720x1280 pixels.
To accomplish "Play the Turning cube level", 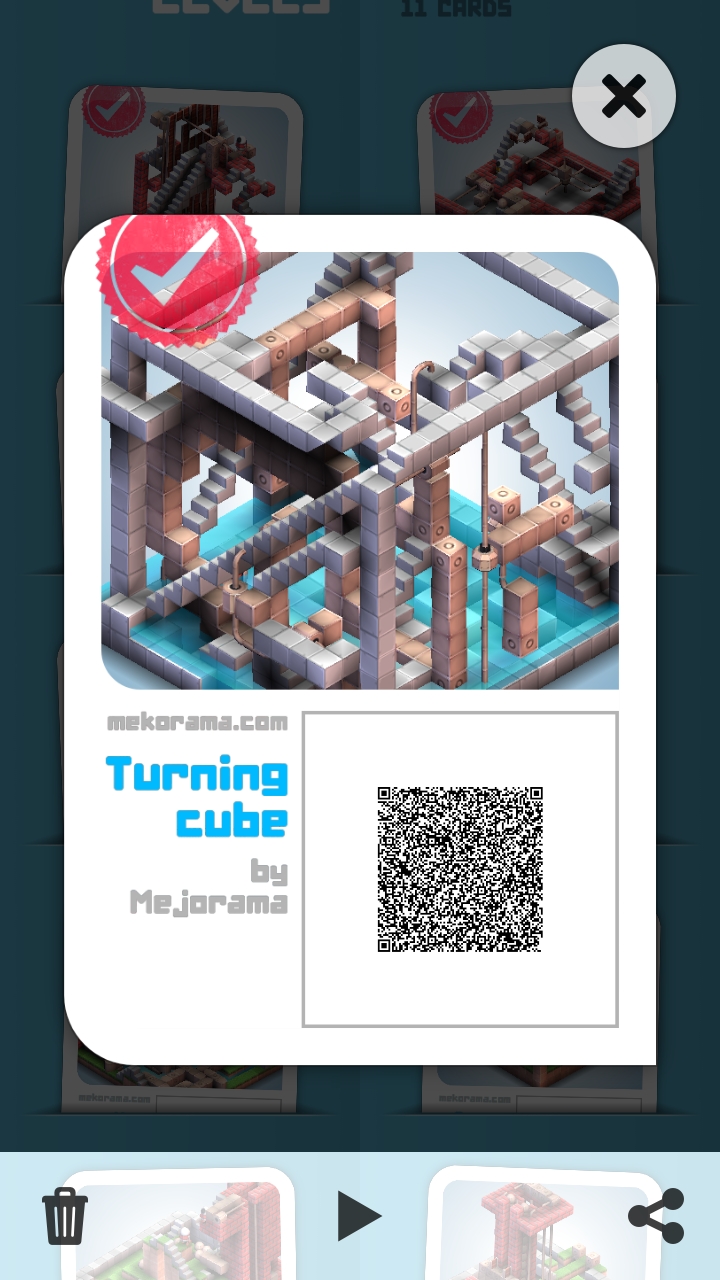I will pos(359,1216).
